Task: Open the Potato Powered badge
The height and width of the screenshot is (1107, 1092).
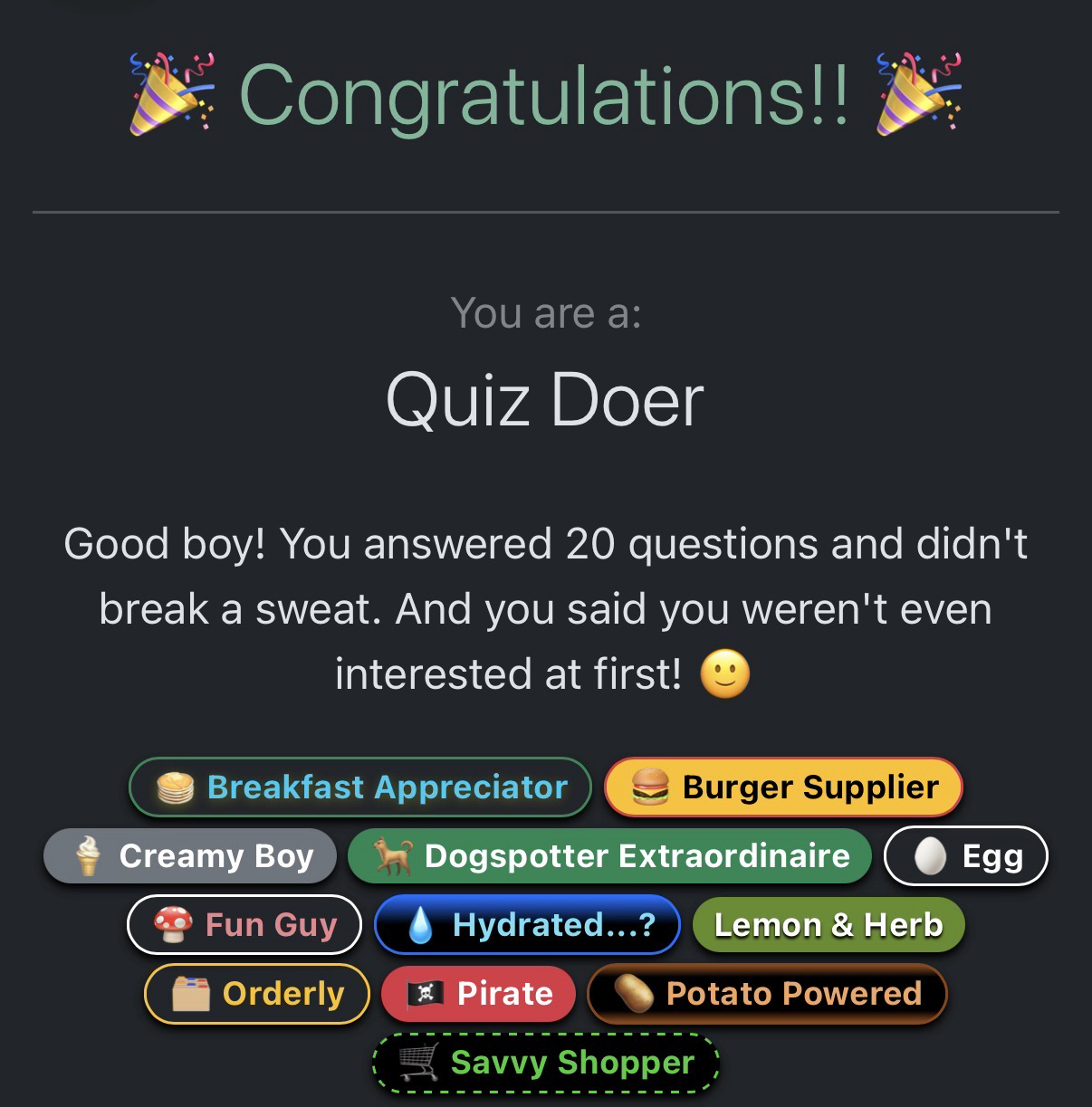Action: (x=767, y=994)
